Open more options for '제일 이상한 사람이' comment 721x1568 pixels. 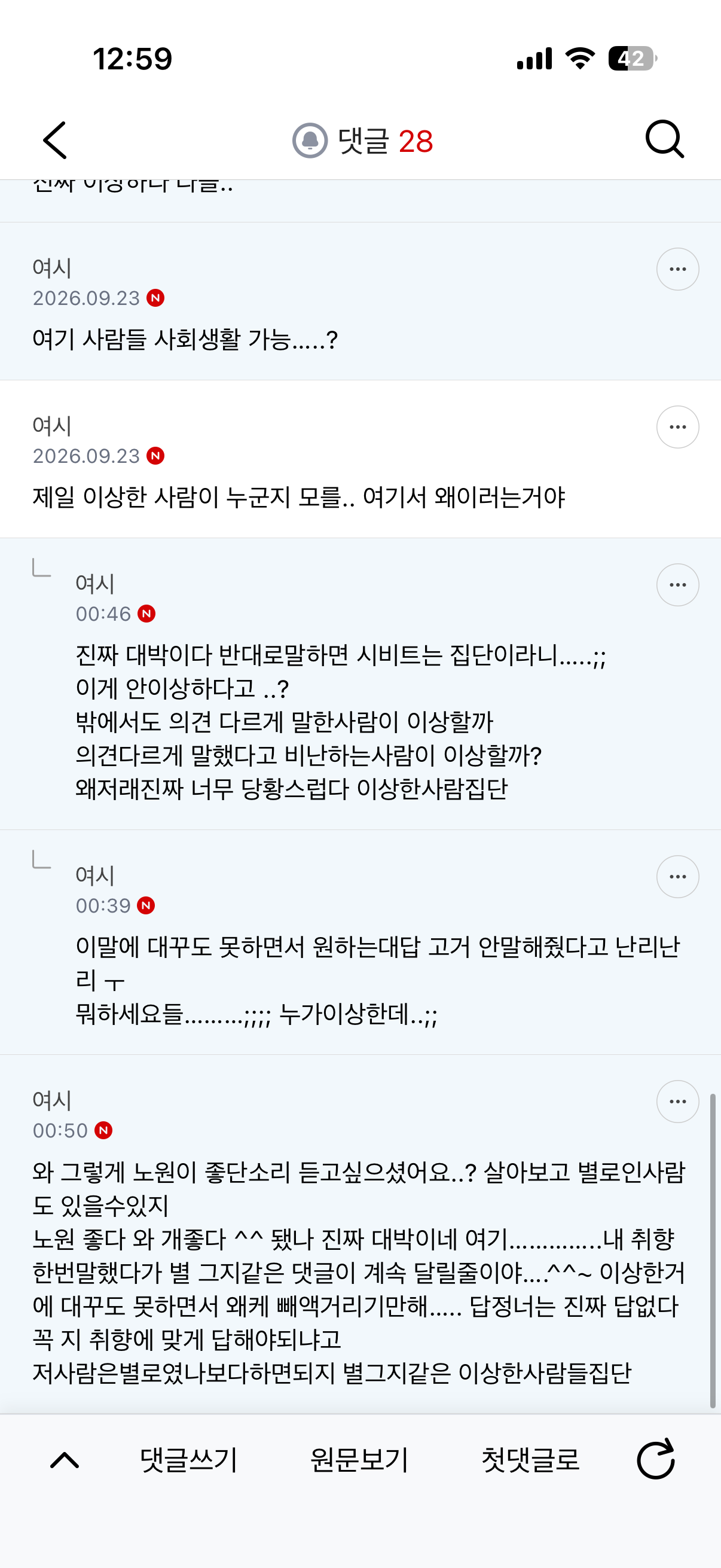click(x=677, y=427)
